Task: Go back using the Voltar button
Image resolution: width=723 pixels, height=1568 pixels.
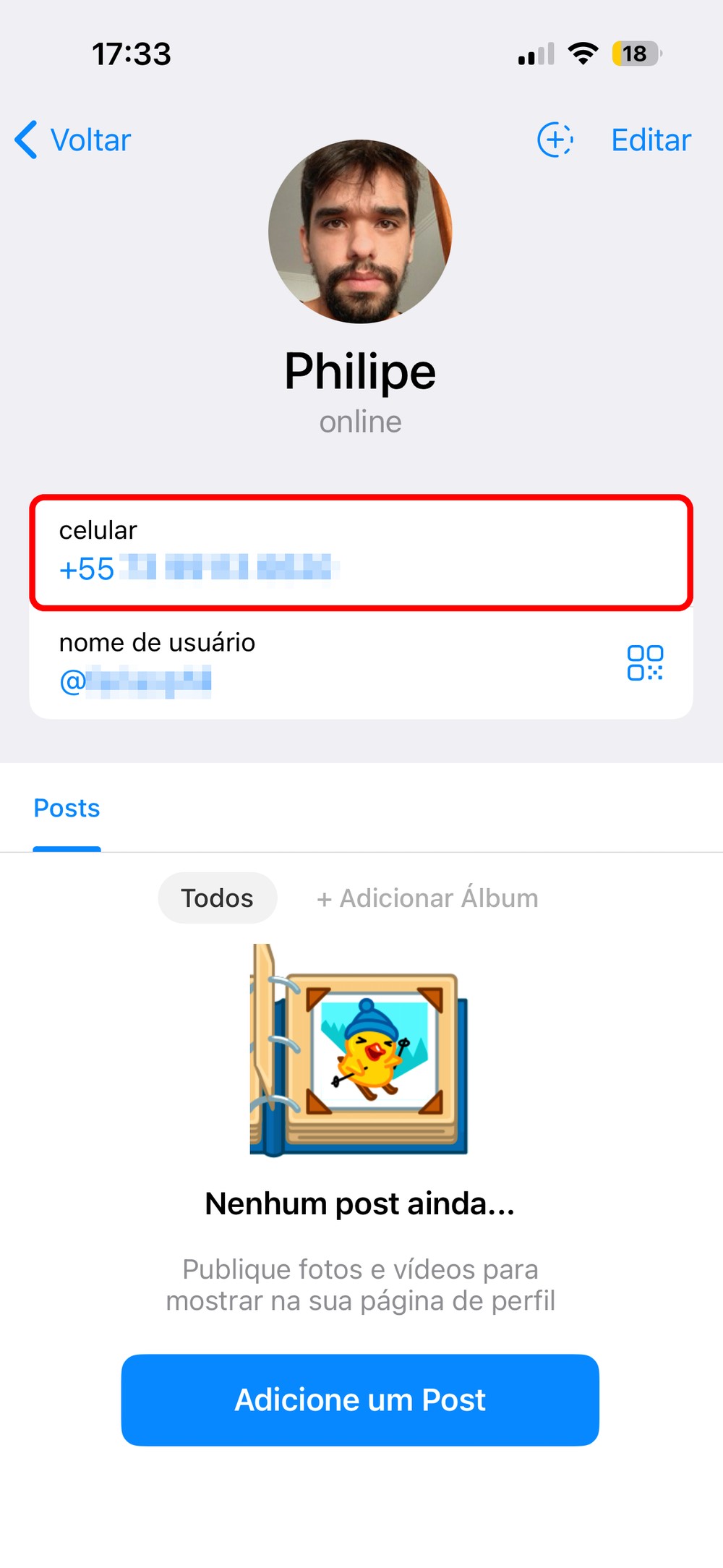Action: click(x=74, y=140)
